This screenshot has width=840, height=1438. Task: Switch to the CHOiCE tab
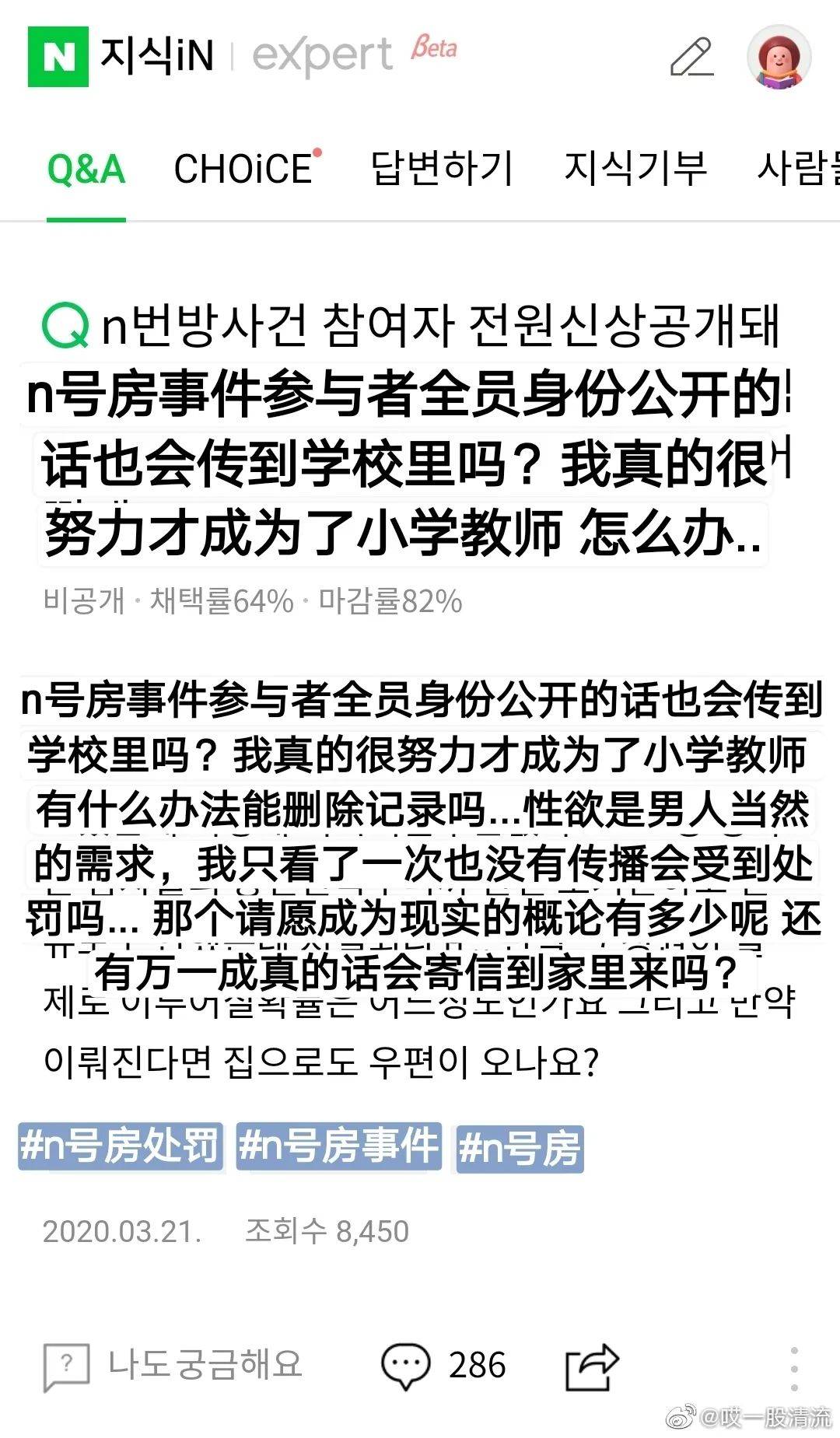(245, 169)
